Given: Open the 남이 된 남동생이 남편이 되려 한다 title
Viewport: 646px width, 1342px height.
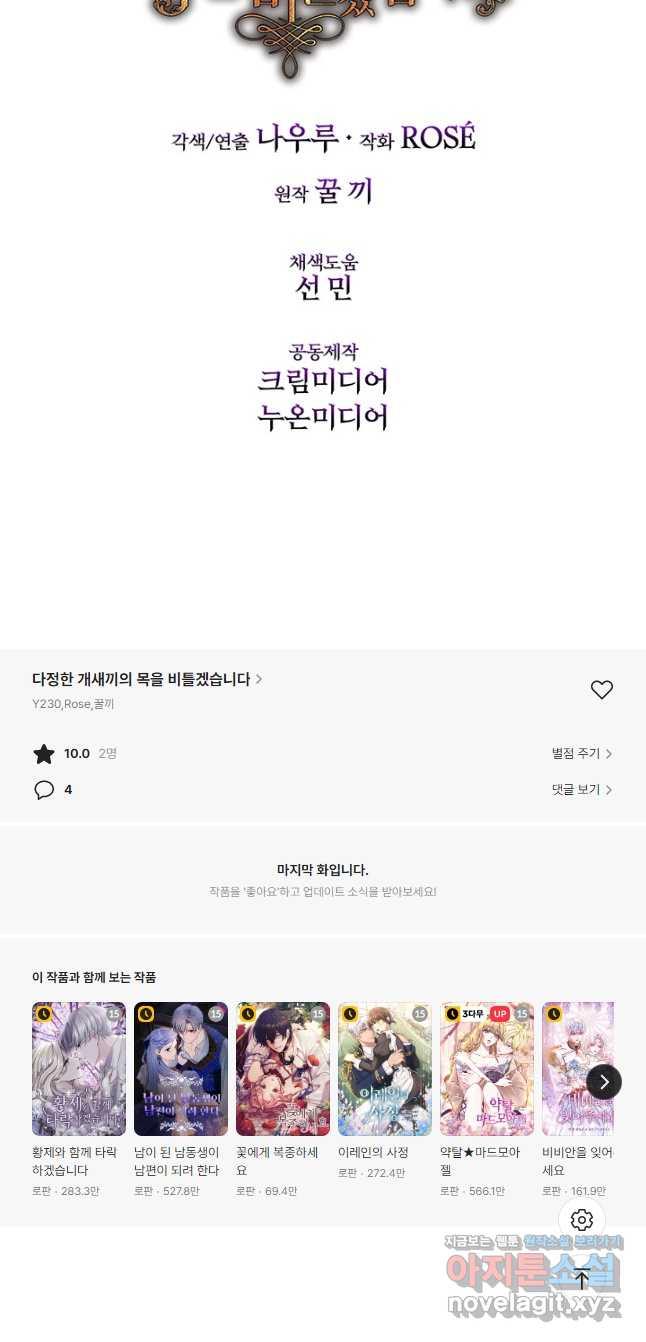Looking at the screenshot, I should [x=181, y=1069].
